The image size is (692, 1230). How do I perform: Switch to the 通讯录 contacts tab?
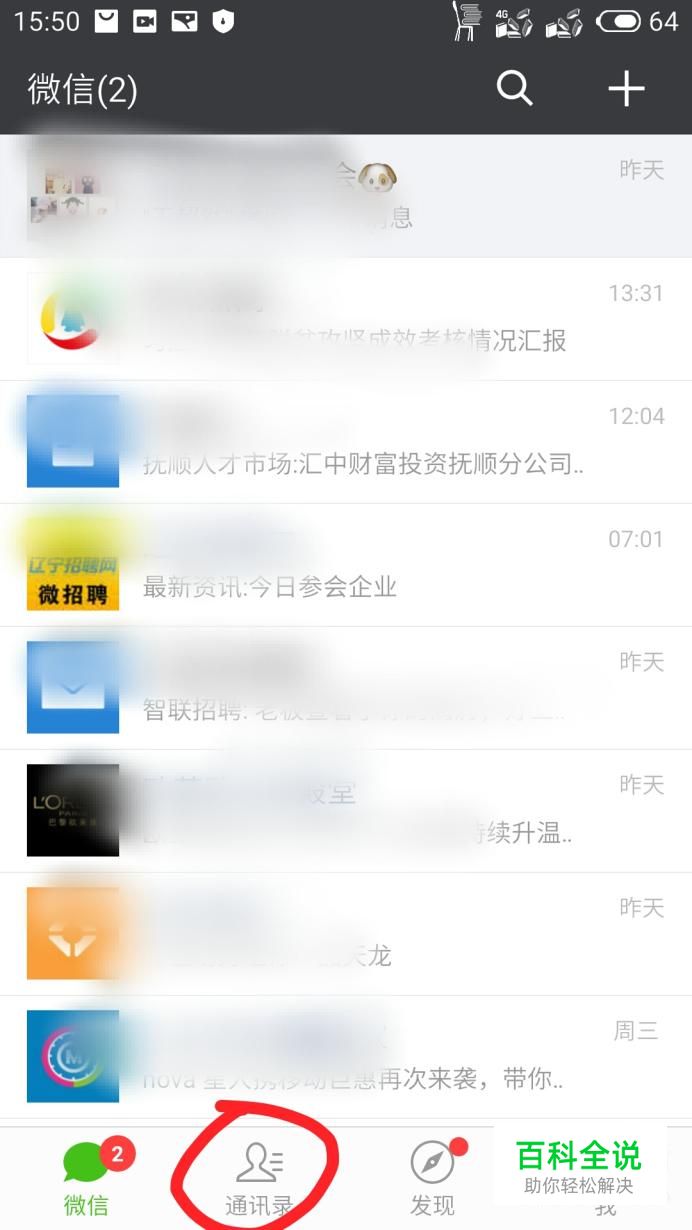pyautogui.click(x=259, y=1180)
